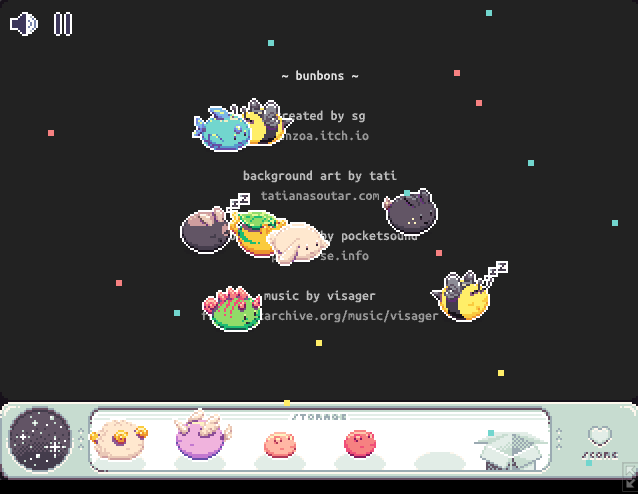
Task: Pick the red egg in storage
Action: [359, 442]
